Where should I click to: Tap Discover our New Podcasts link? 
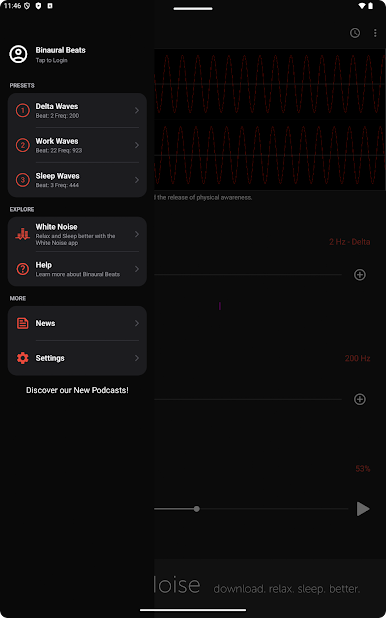[77, 390]
